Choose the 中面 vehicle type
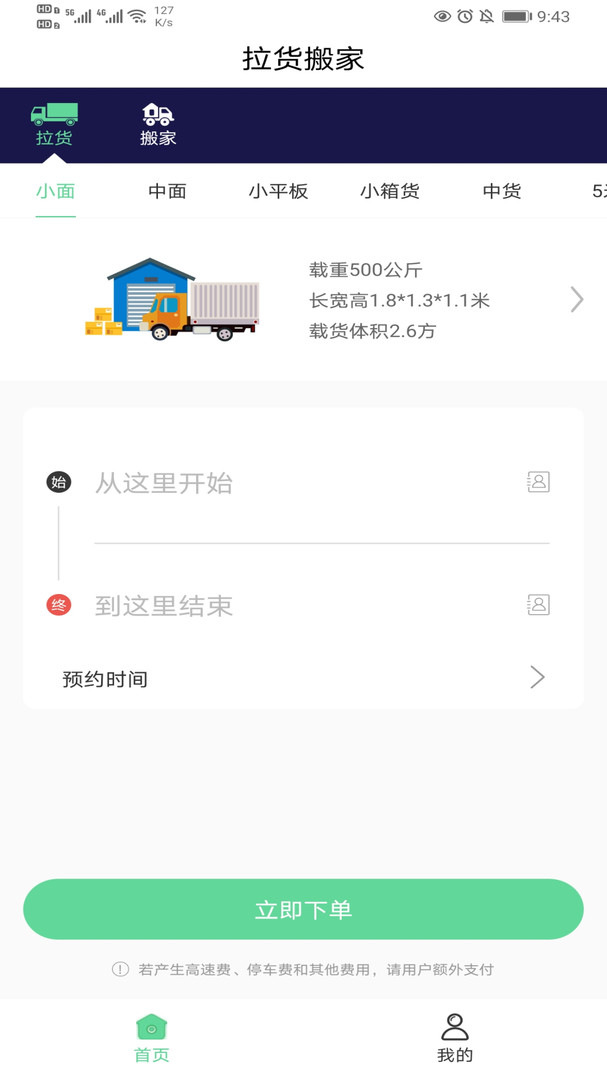This screenshot has height=1080, width=607. (x=167, y=191)
